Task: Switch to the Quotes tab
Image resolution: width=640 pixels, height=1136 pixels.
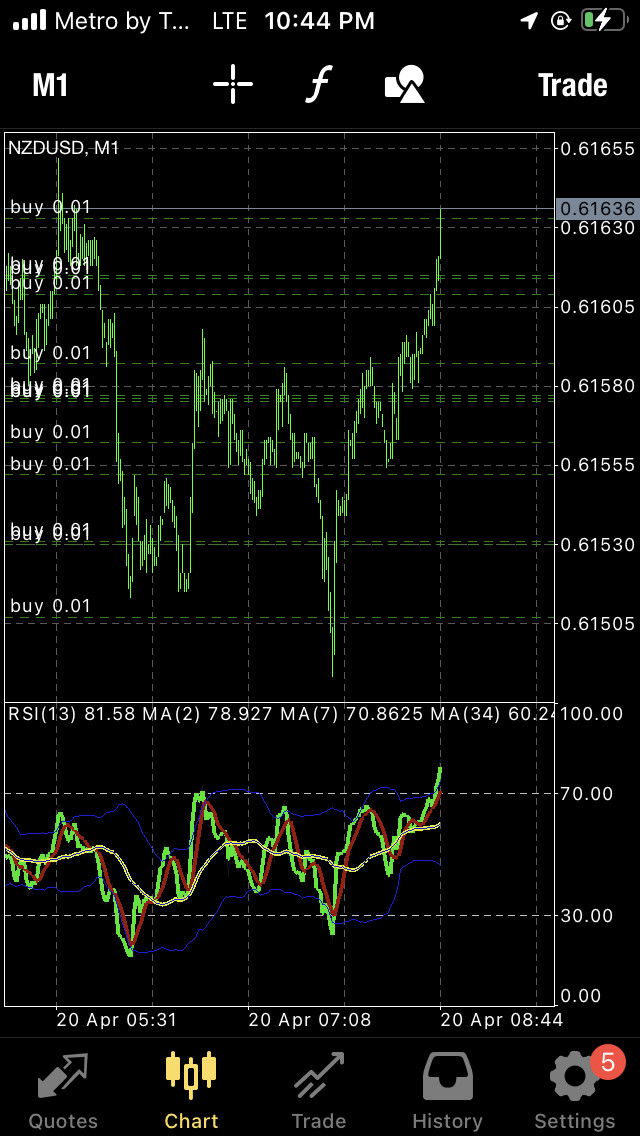Action: (63, 1088)
